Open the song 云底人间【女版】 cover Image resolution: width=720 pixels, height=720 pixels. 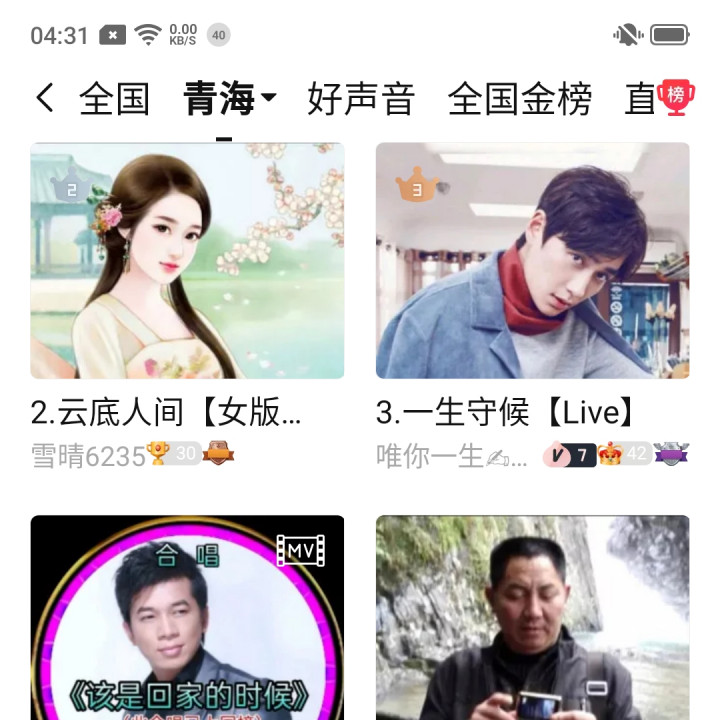(188, 261)
